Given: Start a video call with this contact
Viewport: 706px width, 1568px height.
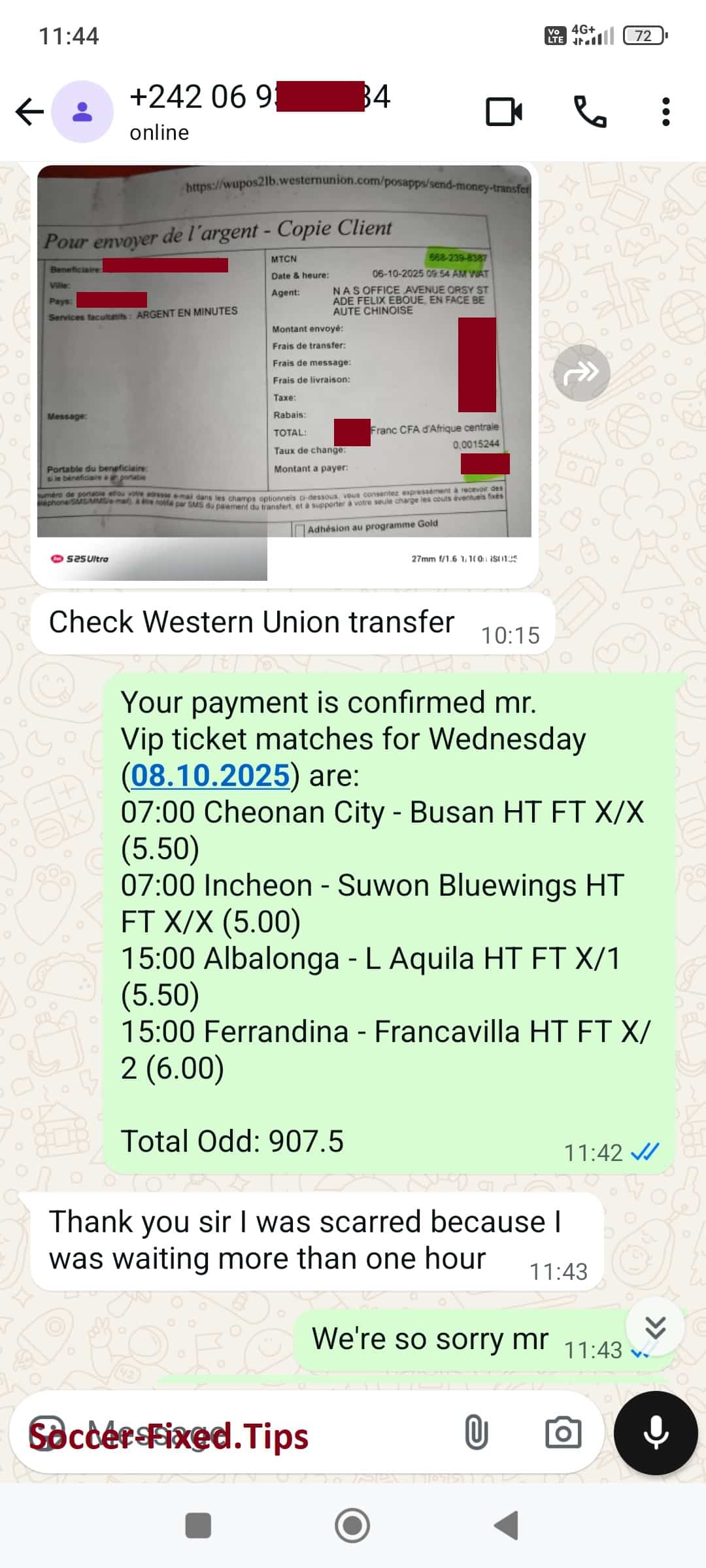Looking at the screenshot, I should [503, 112].
